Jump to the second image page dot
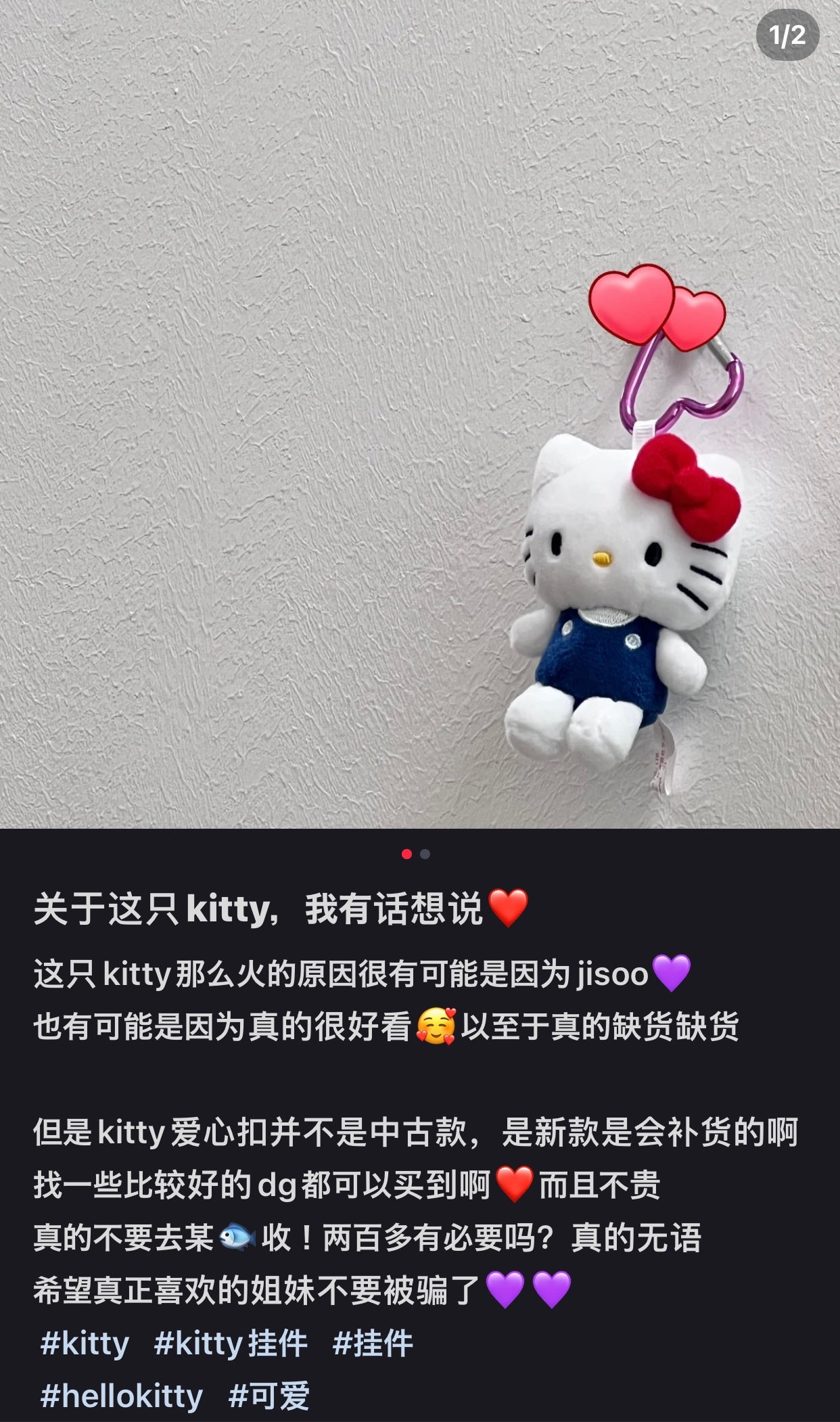The height and width of the screenshot is (1422, 840). coord(425,854)
